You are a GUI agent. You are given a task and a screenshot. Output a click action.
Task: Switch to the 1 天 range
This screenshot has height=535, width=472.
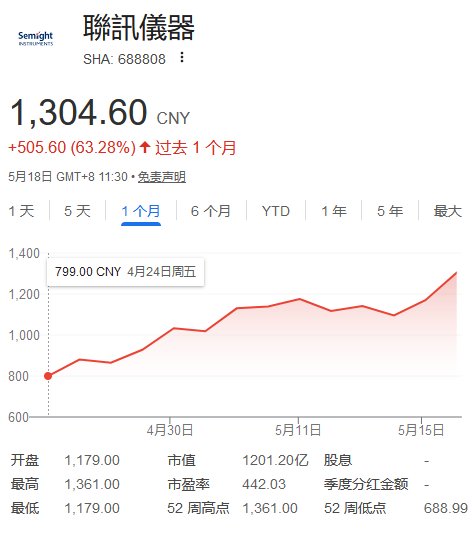coord(22,211)
